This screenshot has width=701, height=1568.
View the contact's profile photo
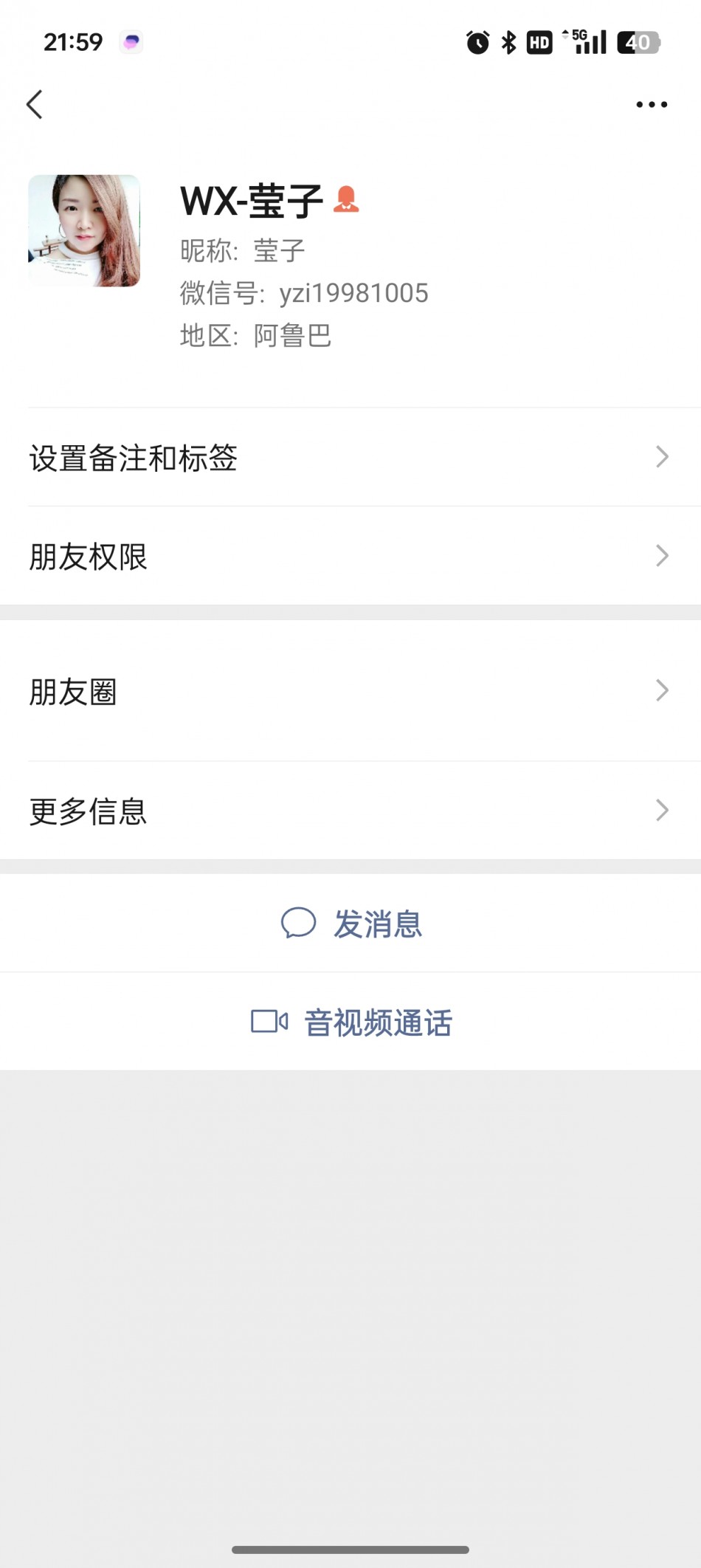click(x=84, y=230)
